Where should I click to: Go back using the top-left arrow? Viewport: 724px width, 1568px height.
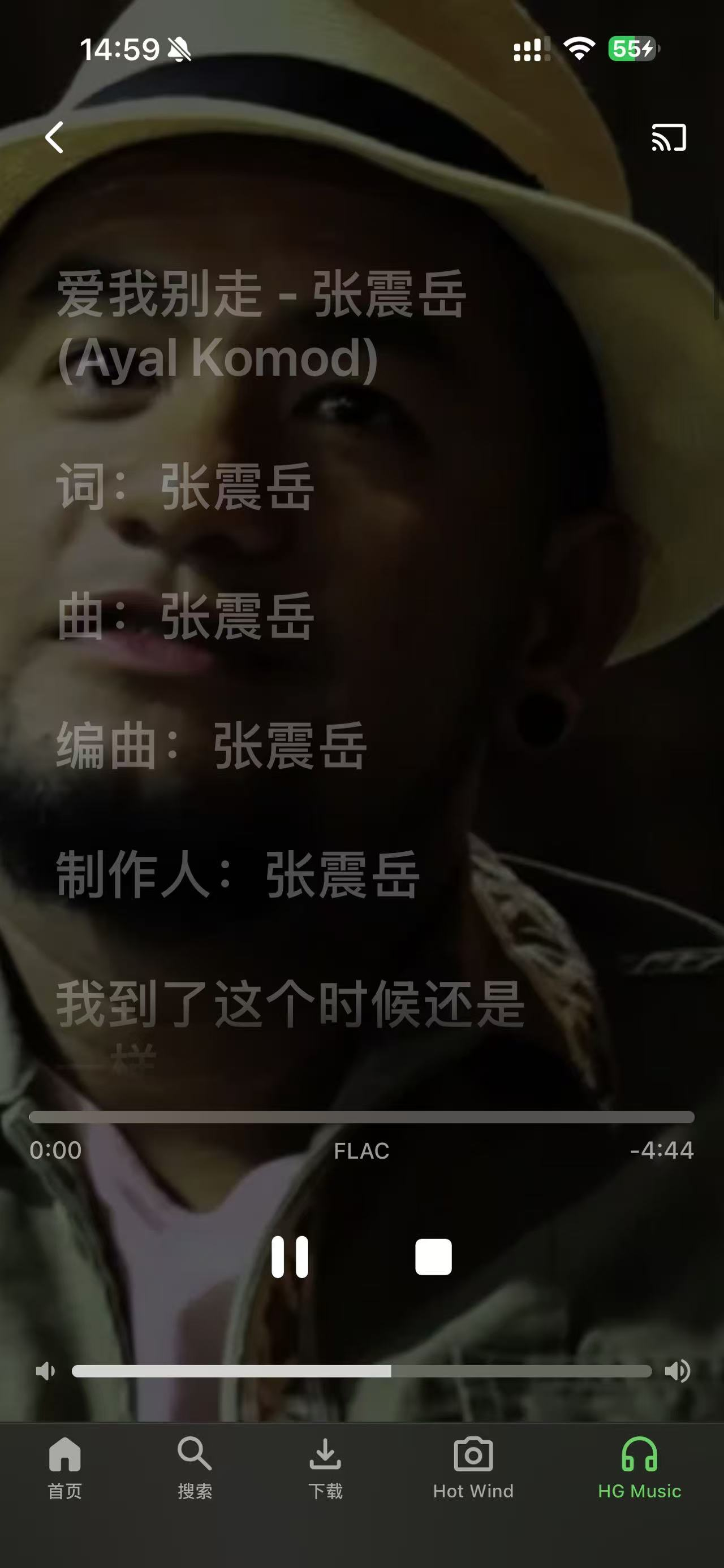55,137
